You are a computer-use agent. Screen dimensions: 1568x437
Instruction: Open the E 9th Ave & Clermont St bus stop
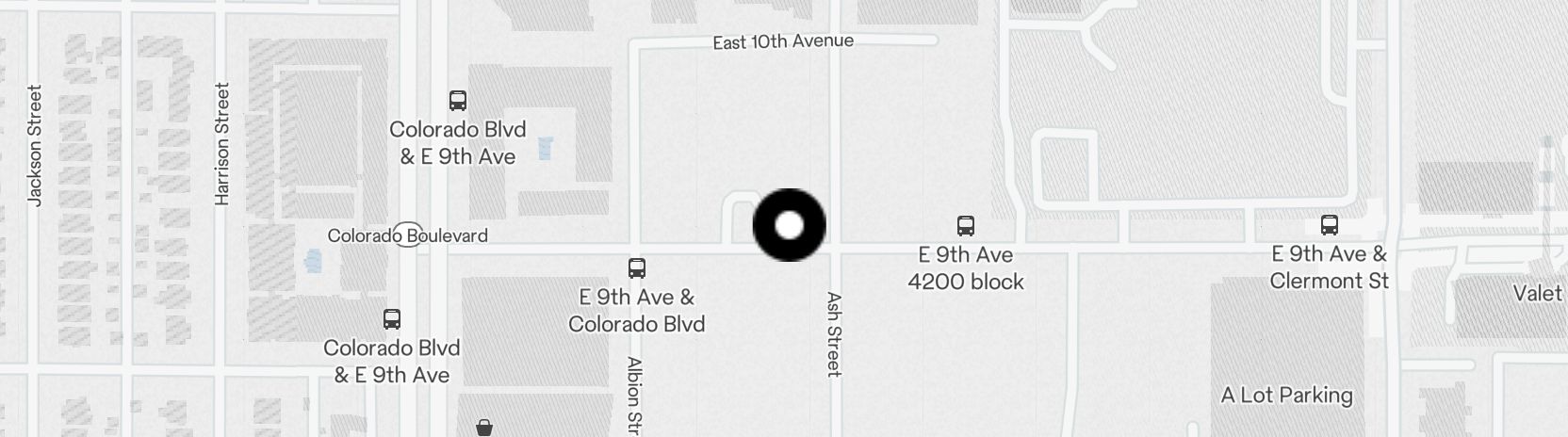tap(1329, 225)
